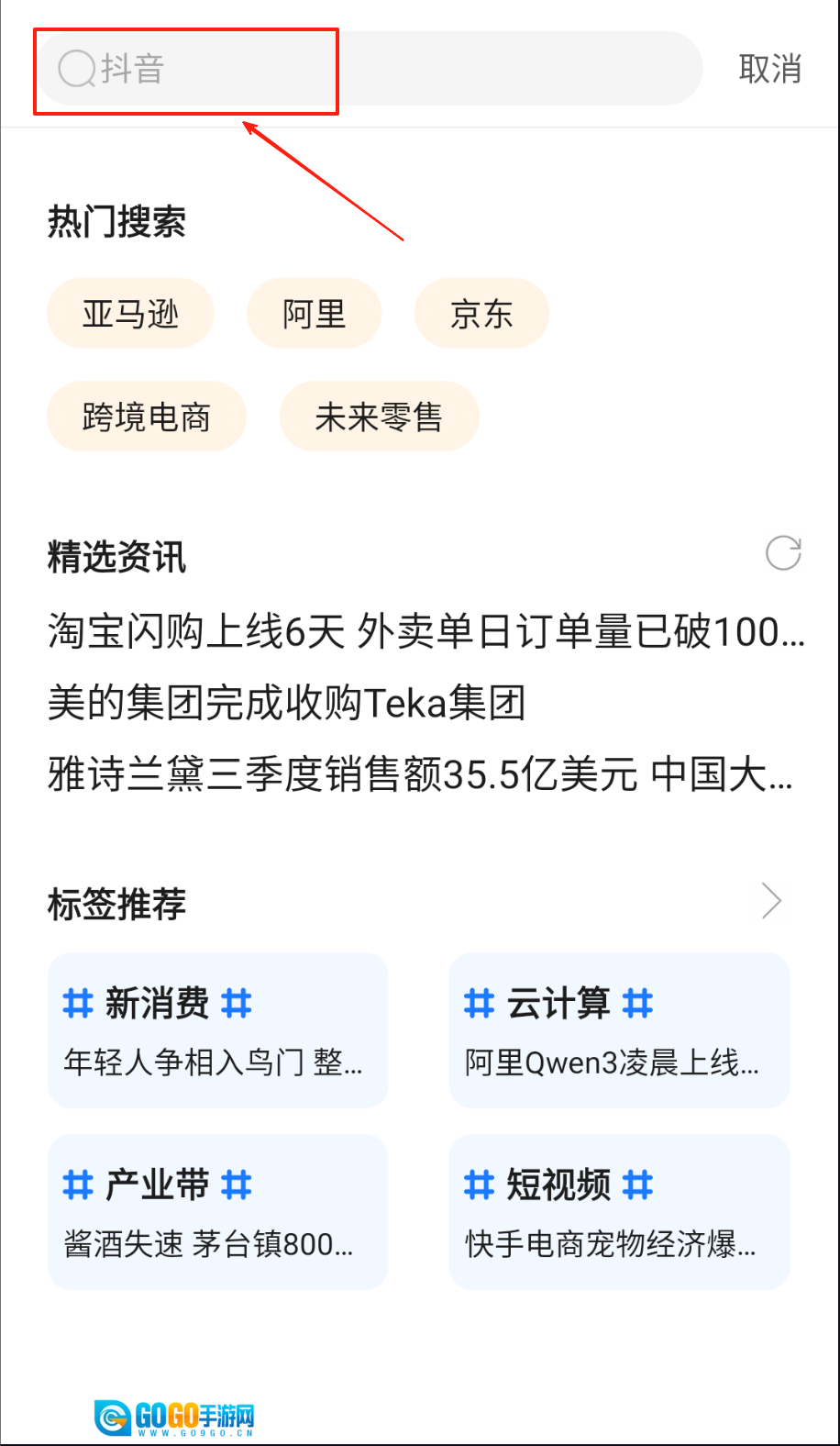Open the 云计算 tag card
840x1446 pixels.
pyautogui.click(x=619, y=1030)
